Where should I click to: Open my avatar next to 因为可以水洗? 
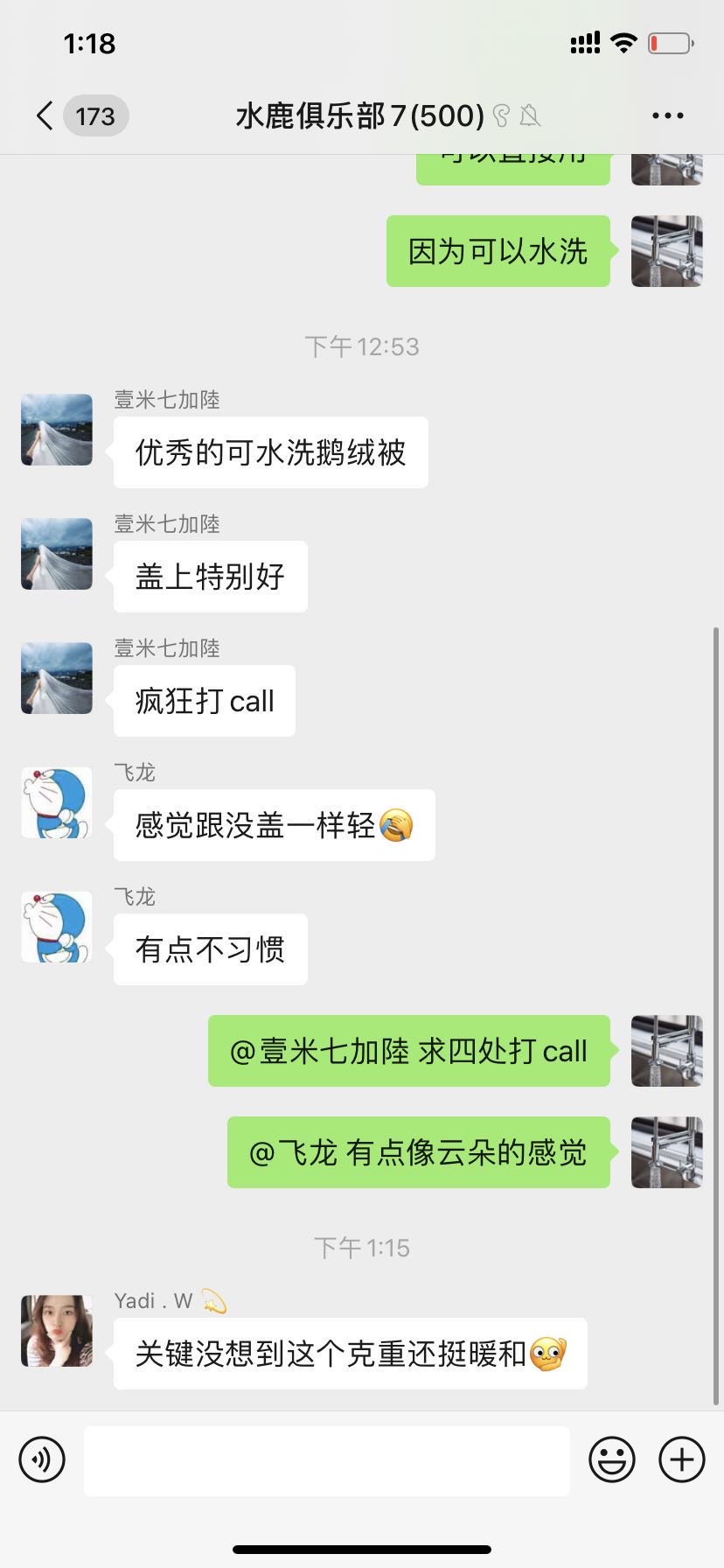pos(666,251)
